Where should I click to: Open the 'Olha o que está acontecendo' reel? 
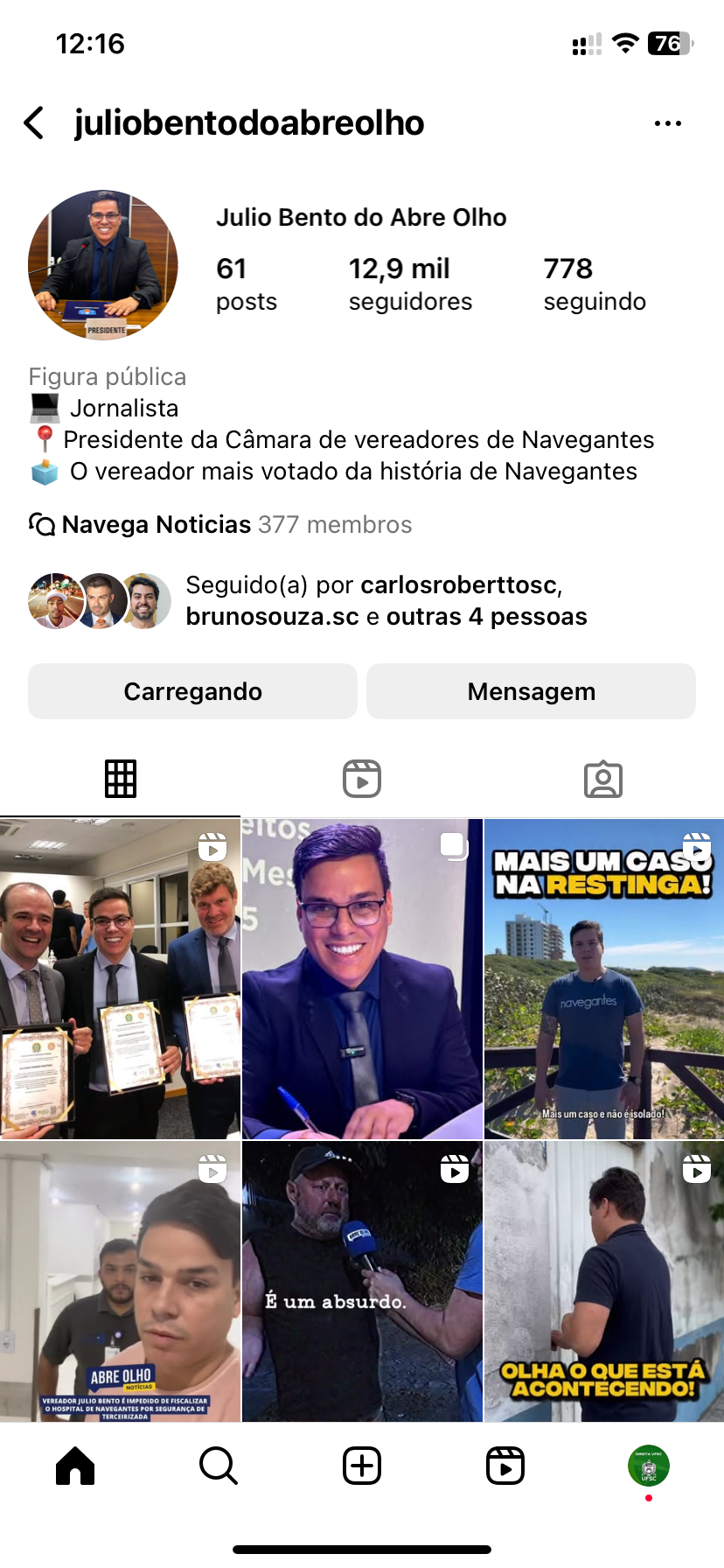point(604,1282)
